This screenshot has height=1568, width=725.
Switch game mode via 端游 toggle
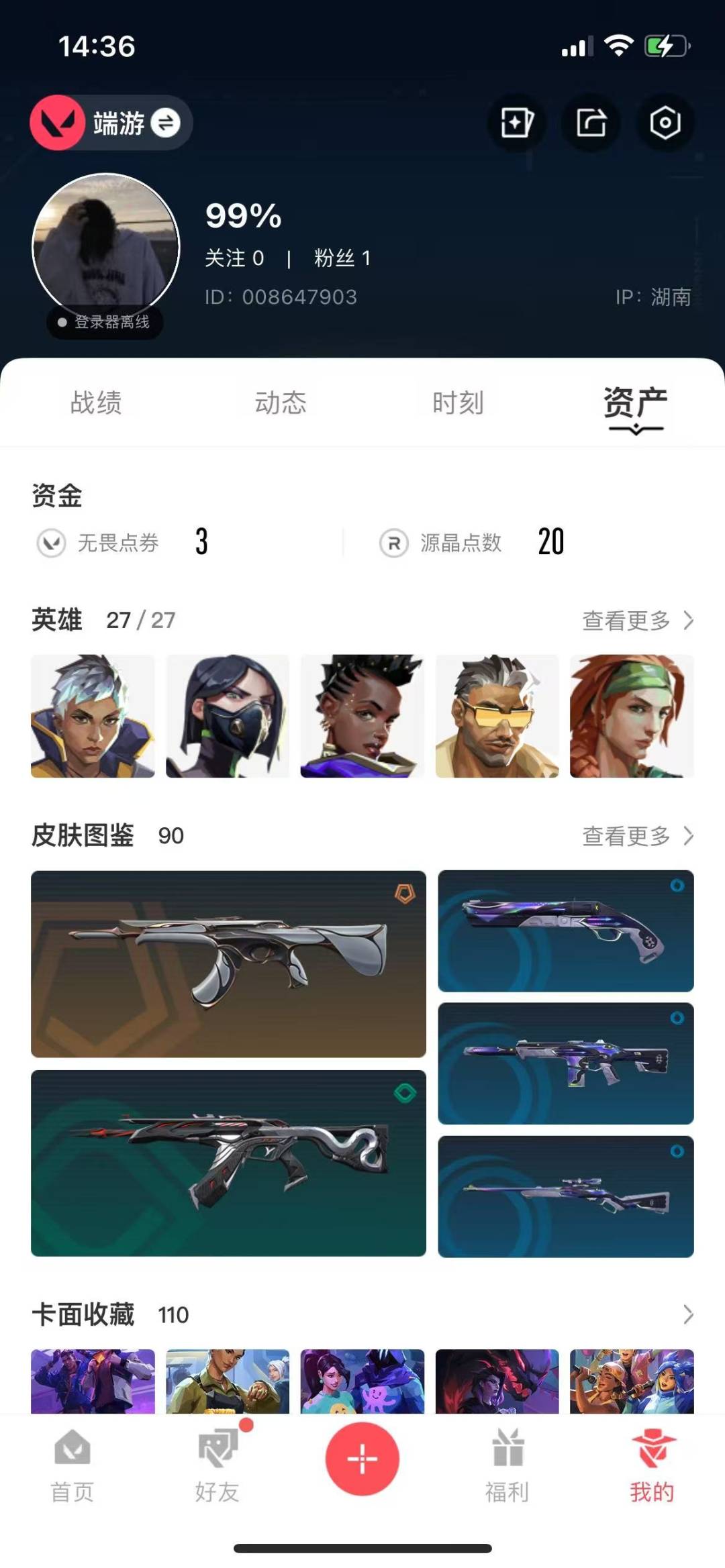111,123
